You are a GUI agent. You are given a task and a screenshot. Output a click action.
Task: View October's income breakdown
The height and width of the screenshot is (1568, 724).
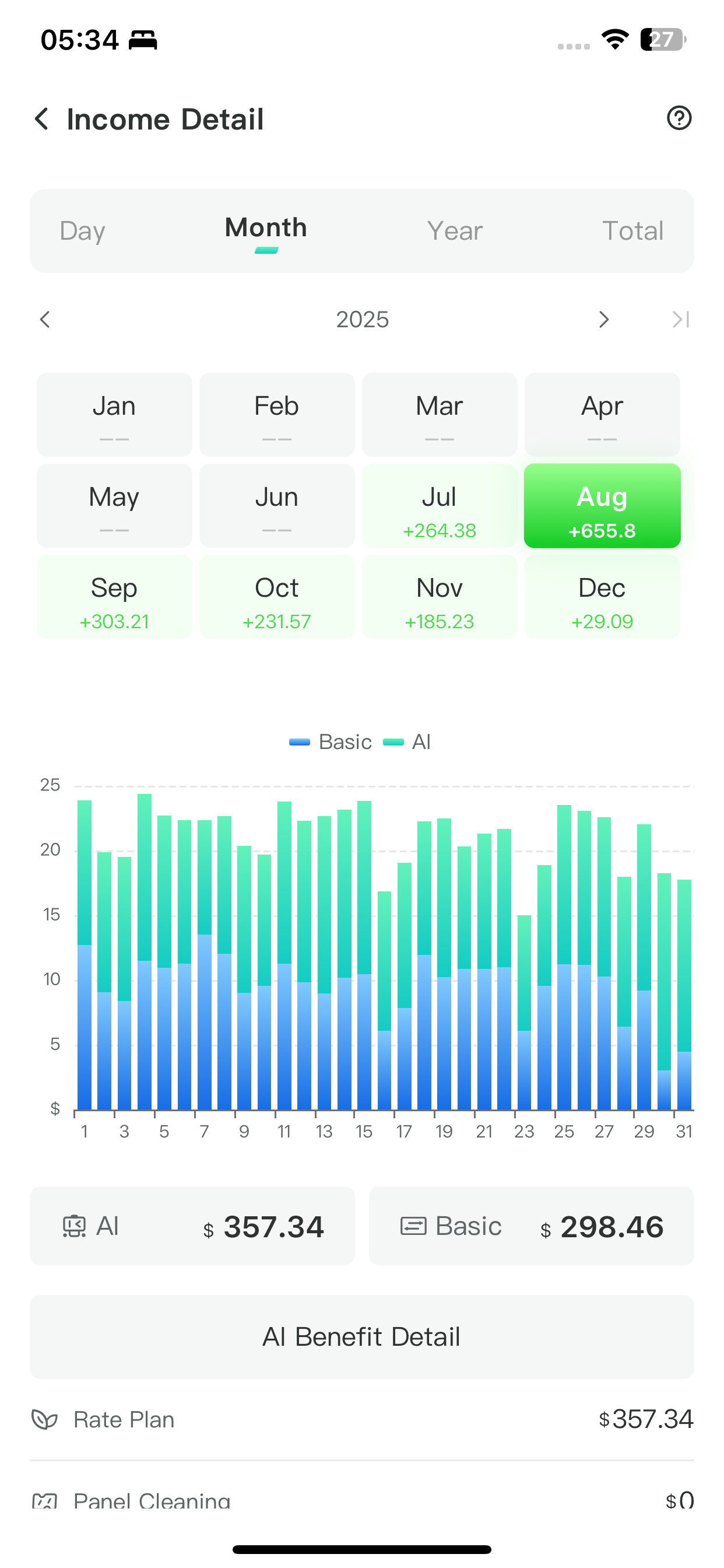[277, 597]
